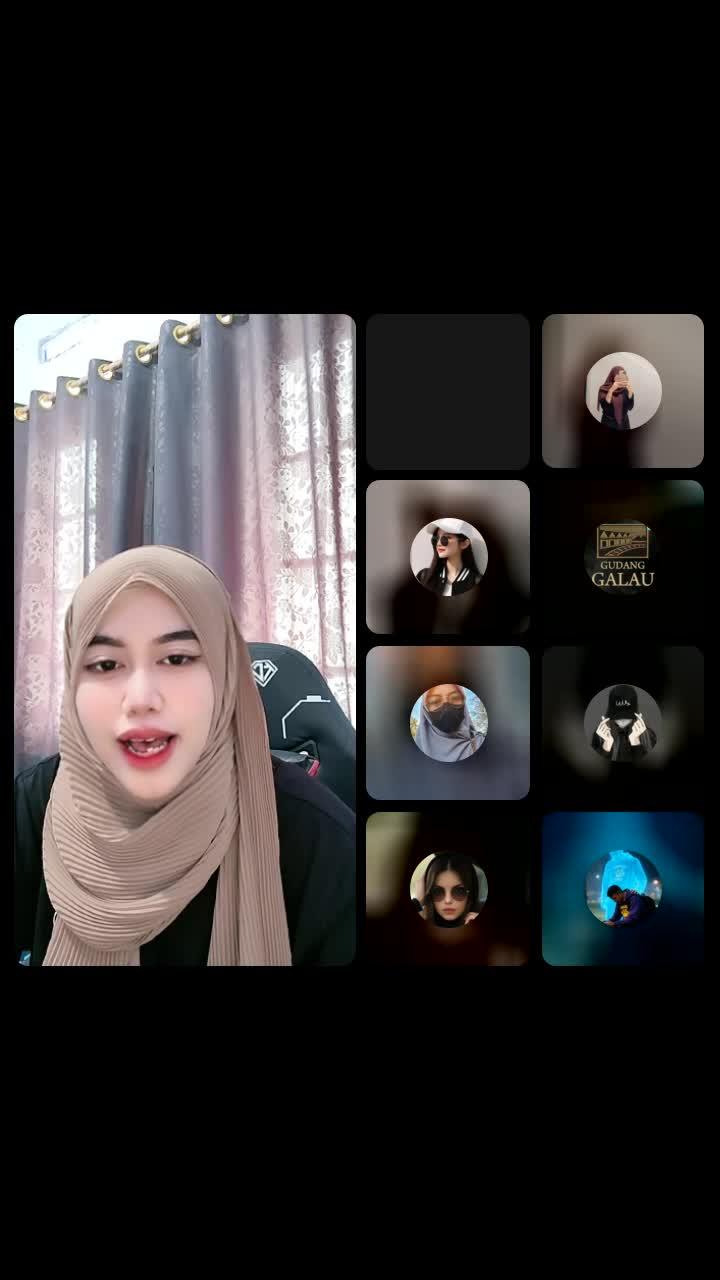Open the host's video tile in beige hijab
The height and width of the screenshot is (1280, 720).
tap(185, 640)
